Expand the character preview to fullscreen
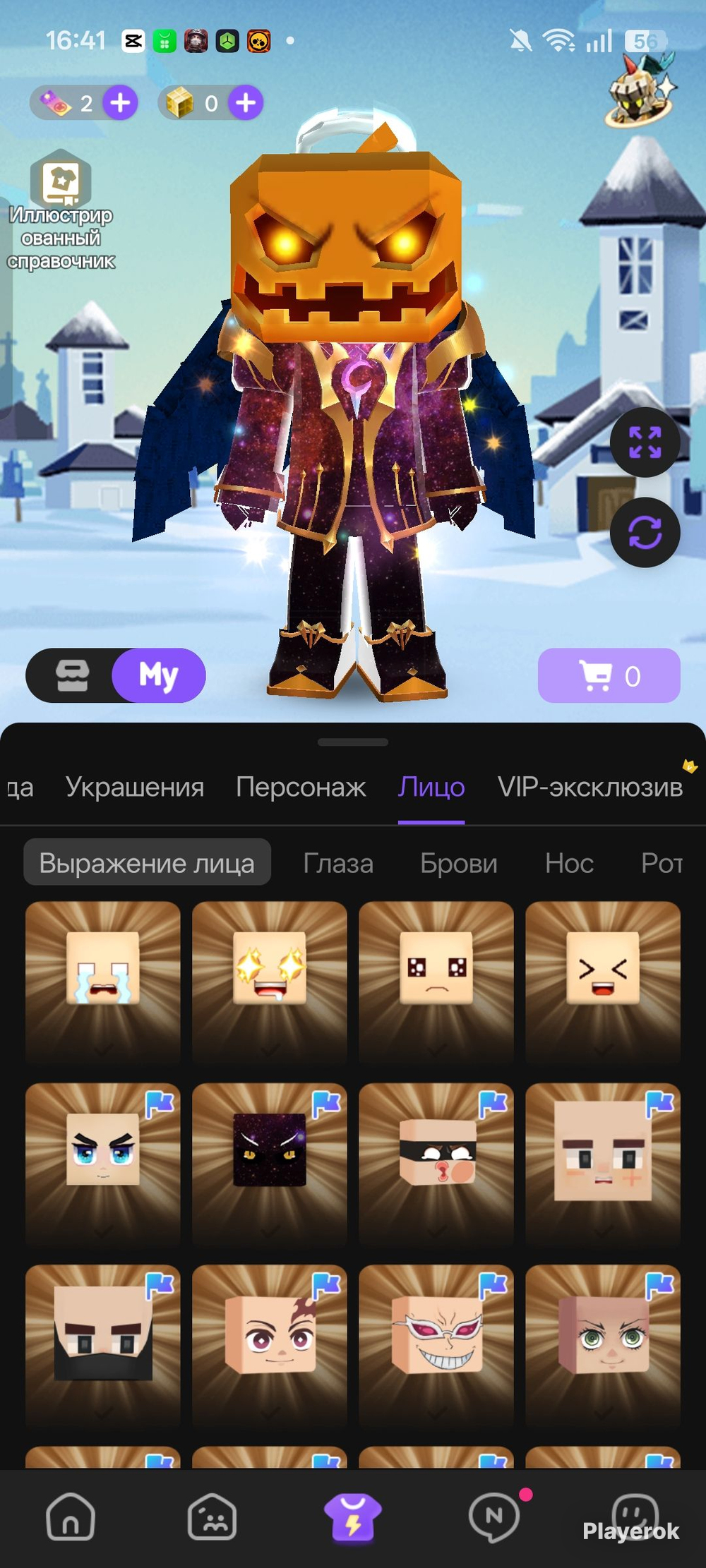 click(x=645, y=442)
